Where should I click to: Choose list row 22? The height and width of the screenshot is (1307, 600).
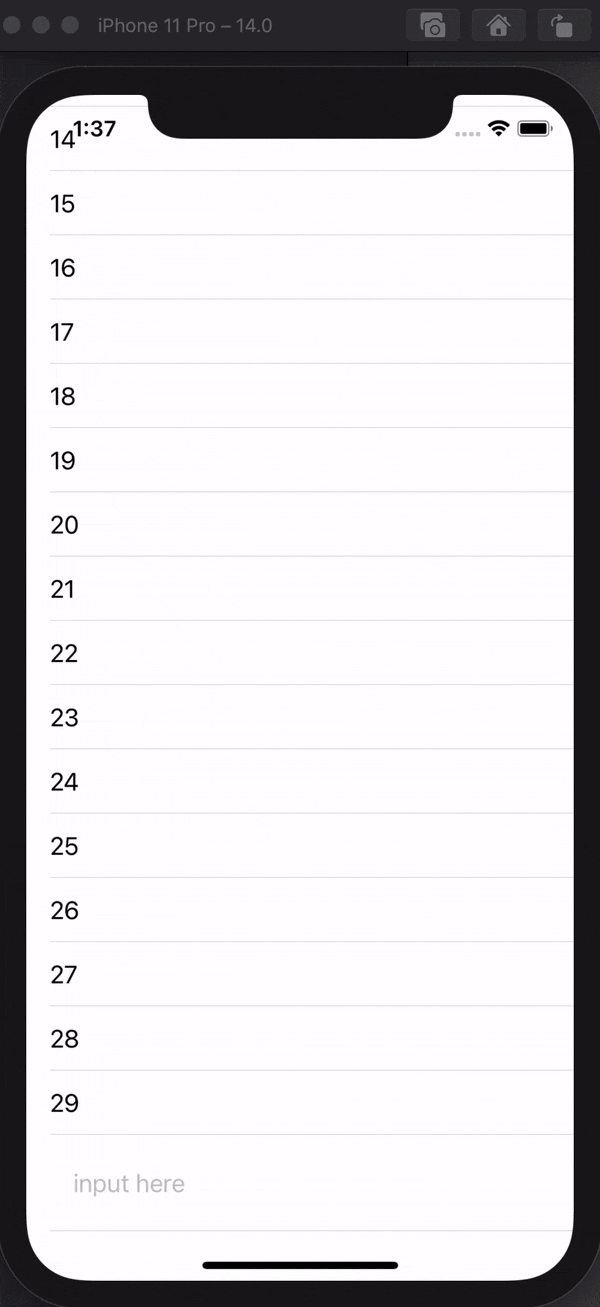[x=300, y=653]
